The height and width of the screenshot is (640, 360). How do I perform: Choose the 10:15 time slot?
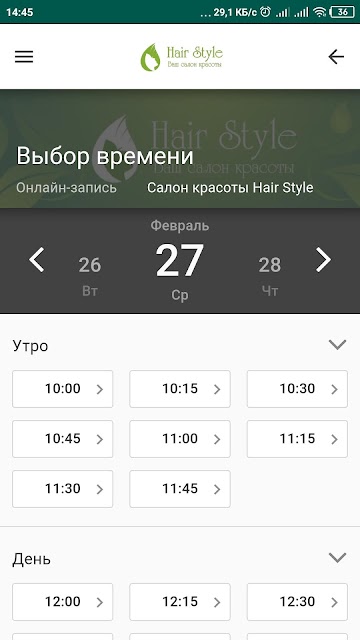(x=180, y=389)
